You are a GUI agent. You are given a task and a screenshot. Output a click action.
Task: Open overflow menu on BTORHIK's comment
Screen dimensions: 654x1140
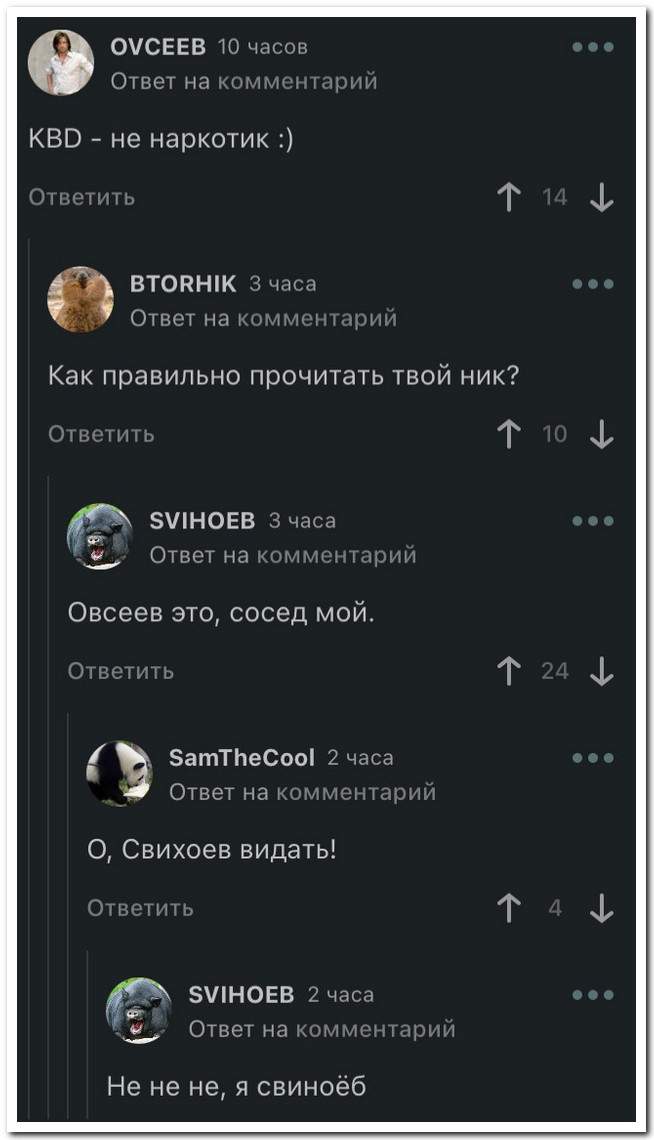(x=593, y=283)
